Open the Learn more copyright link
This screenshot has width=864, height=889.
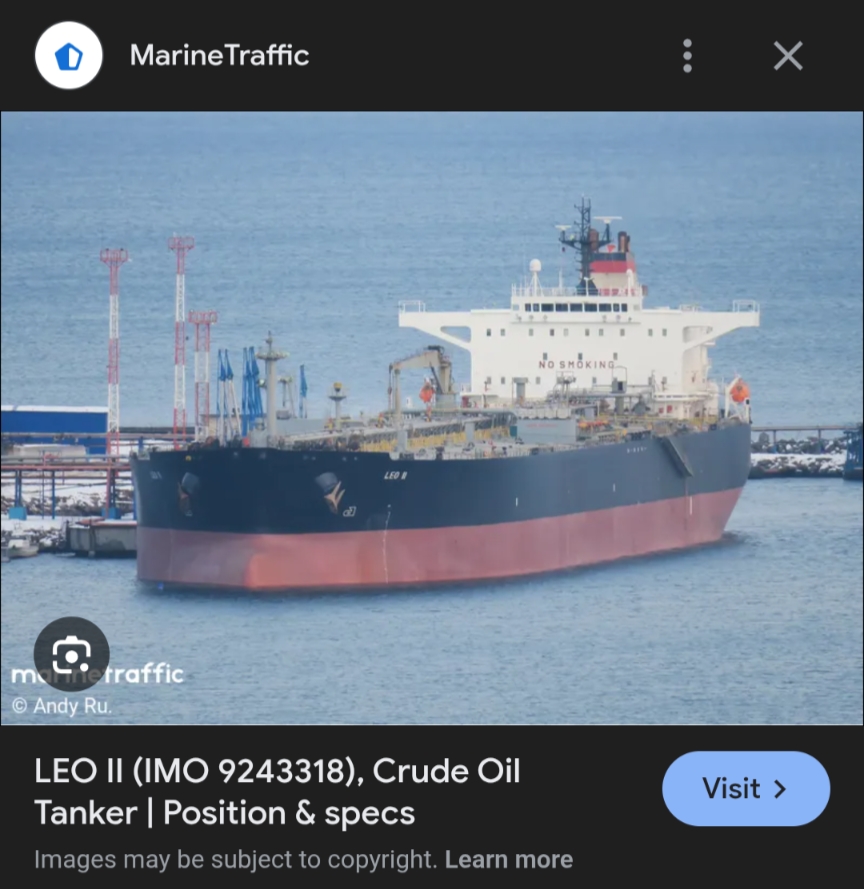pyautogui.click(x=509, y=859)
